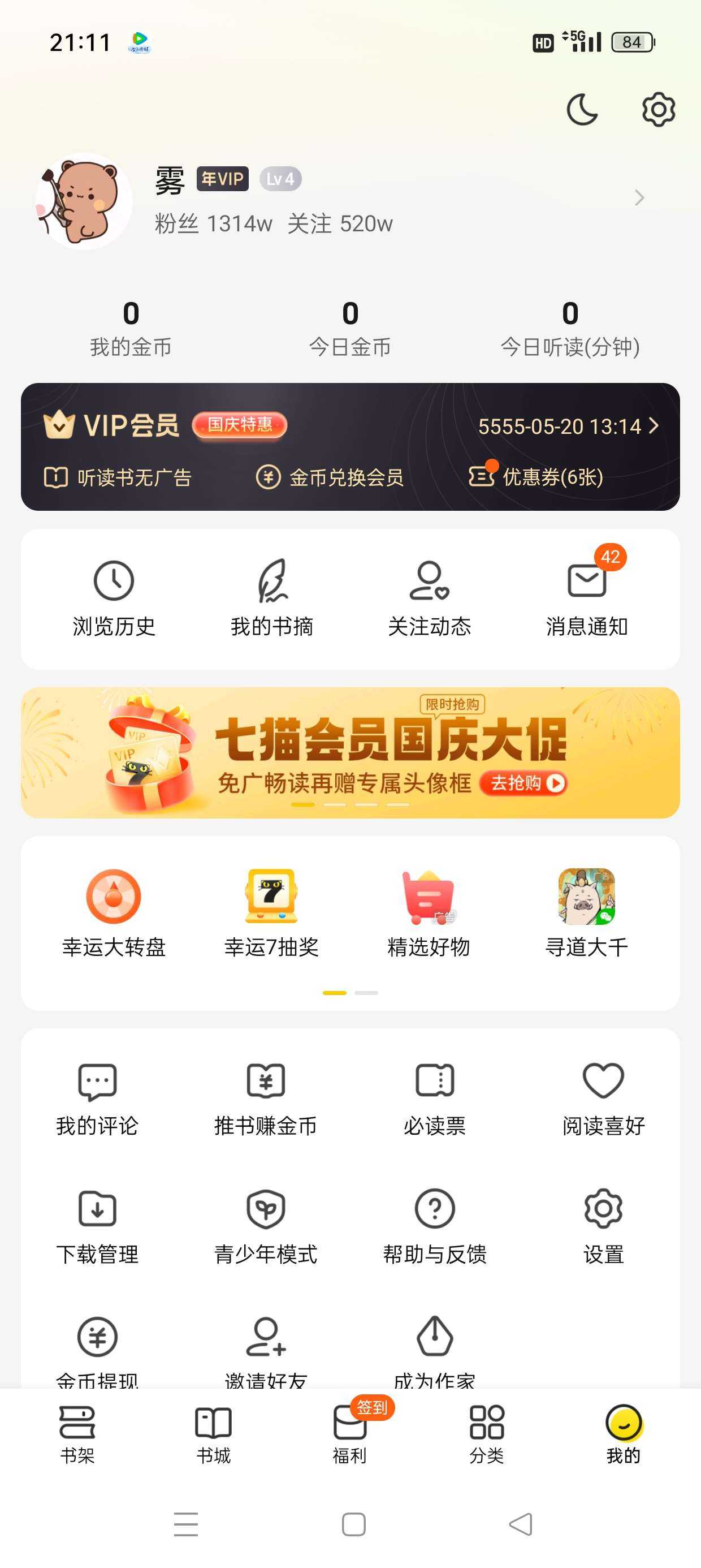
Task: Open 我的评论
Action: (97, 1099)
